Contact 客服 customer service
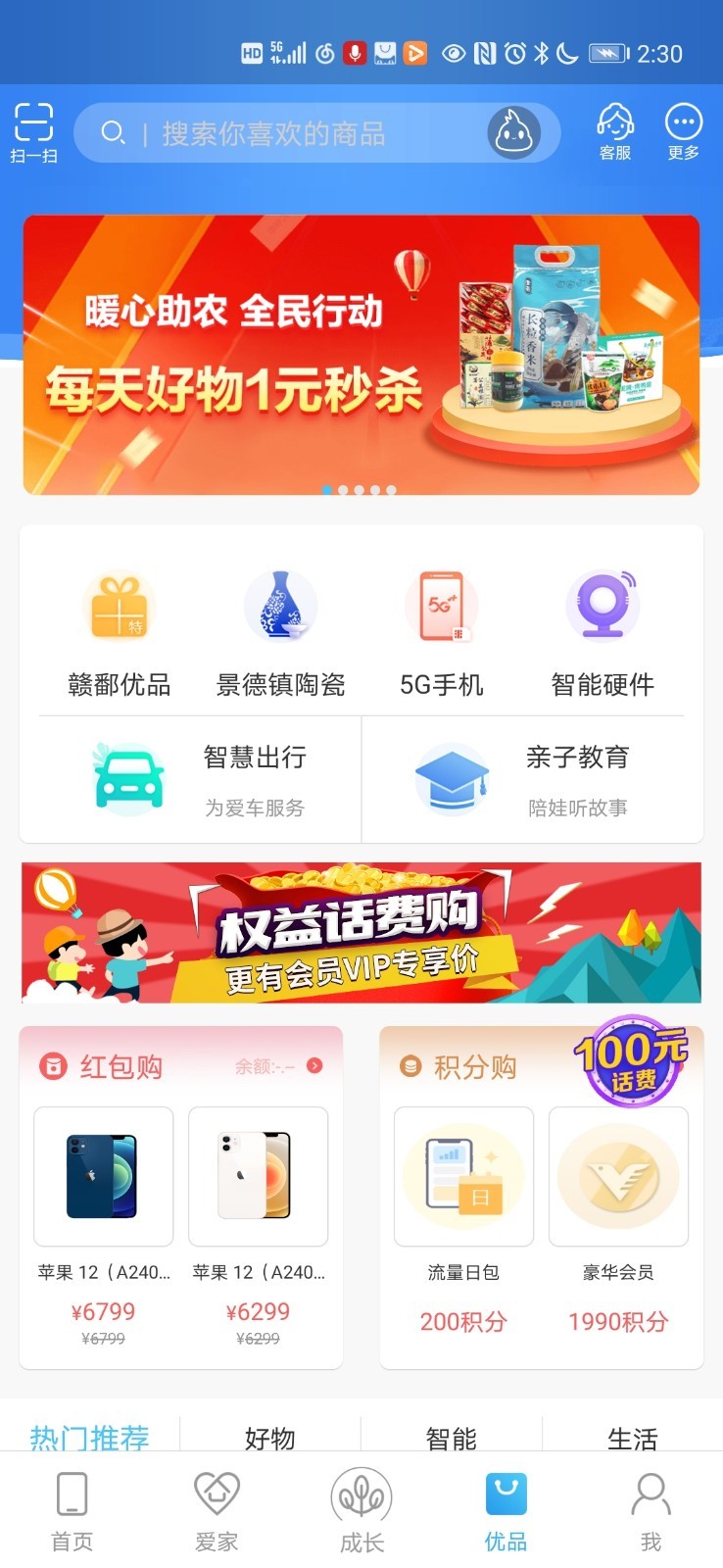The height and width of the screenshot is (1568, 723). point(615,132)
